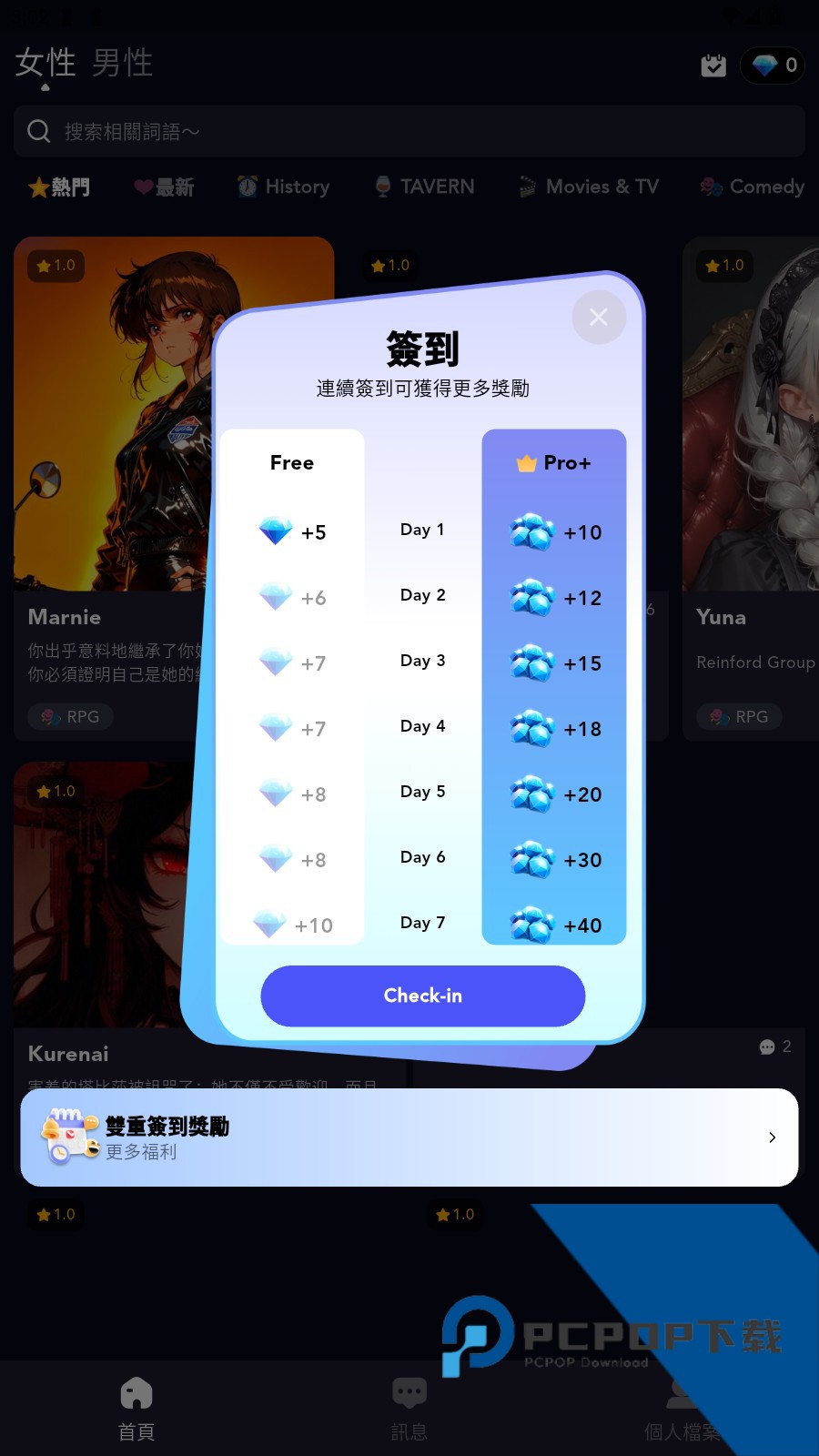Image resolution: width=819 pixels, height=1456 pixels.
Task: Go to the 首頁 home tab
Action: (x=136, y=1408)
